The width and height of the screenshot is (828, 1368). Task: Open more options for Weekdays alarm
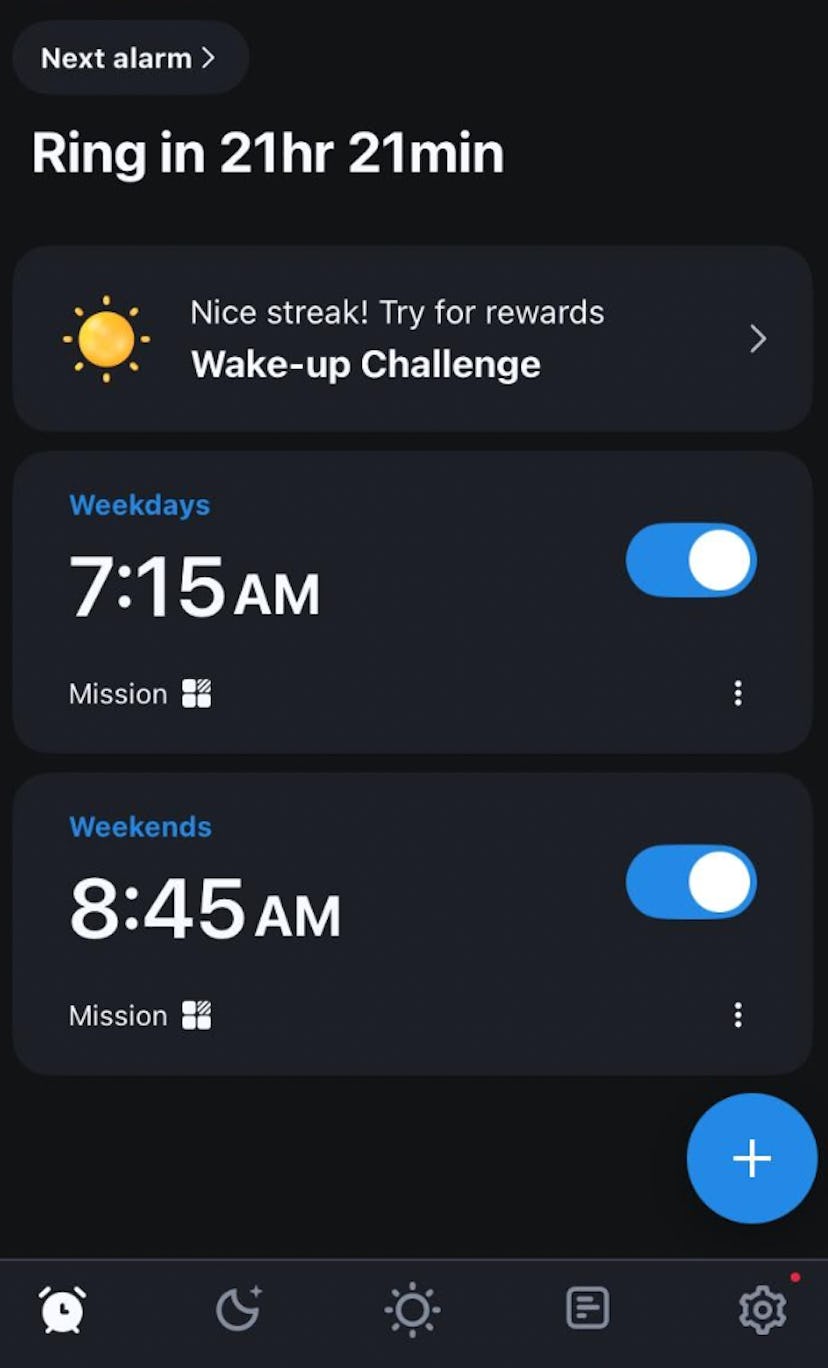[x=738, y=693]
